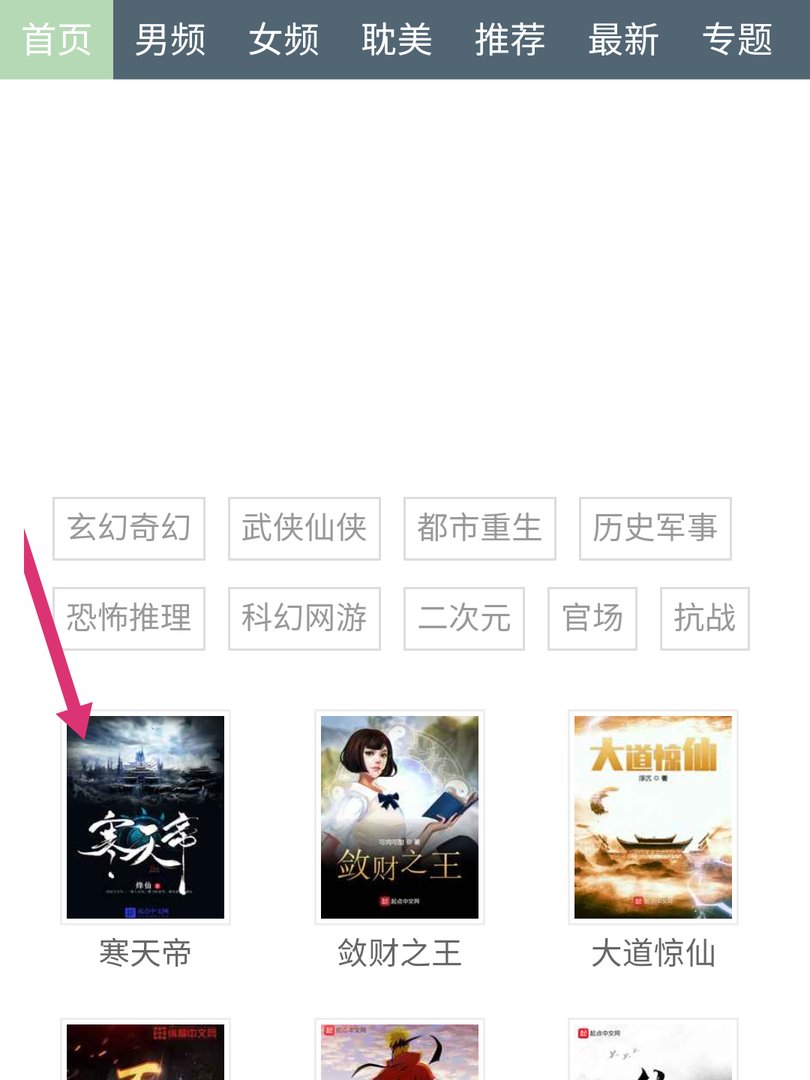Viewport: 810px width, 1080px height.
Task: Tap the 官场 category chip
Action: tap(592, 618)
